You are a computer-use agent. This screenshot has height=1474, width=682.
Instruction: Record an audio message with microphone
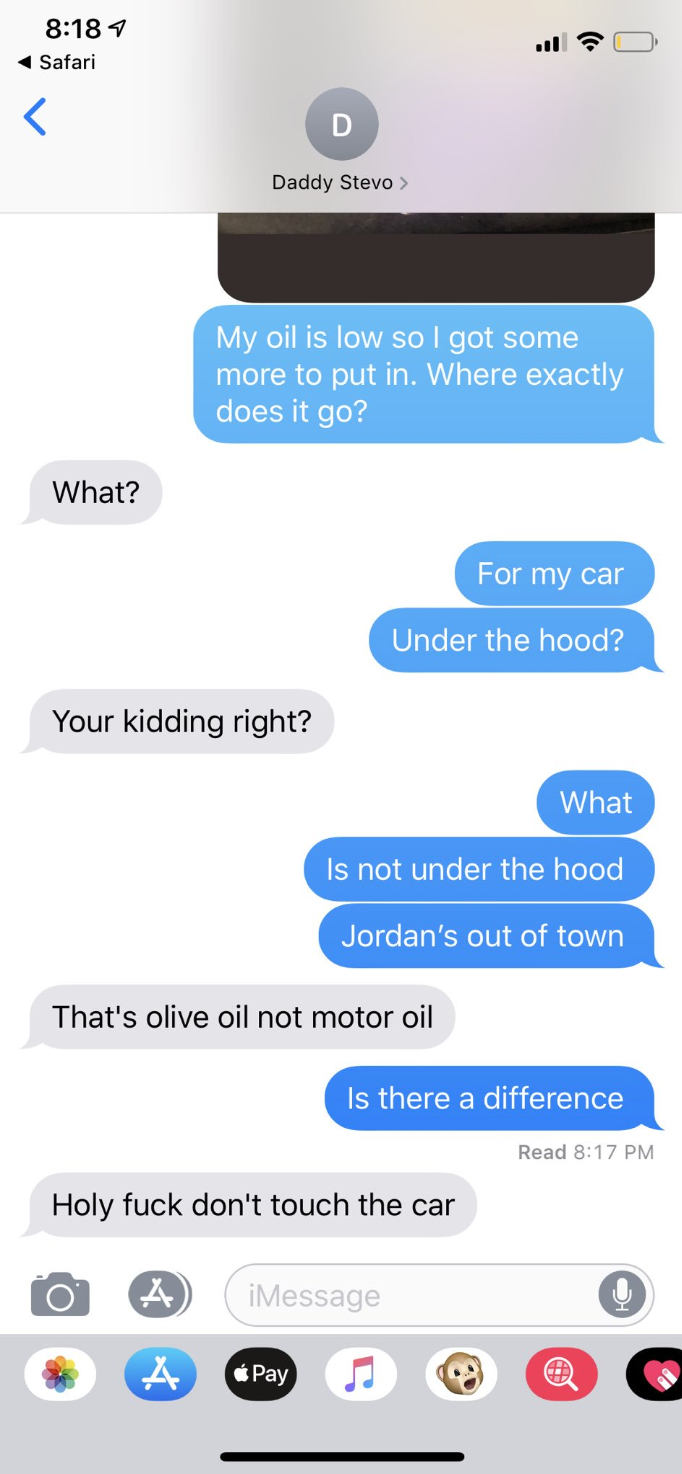click(x=622, y=1295)
